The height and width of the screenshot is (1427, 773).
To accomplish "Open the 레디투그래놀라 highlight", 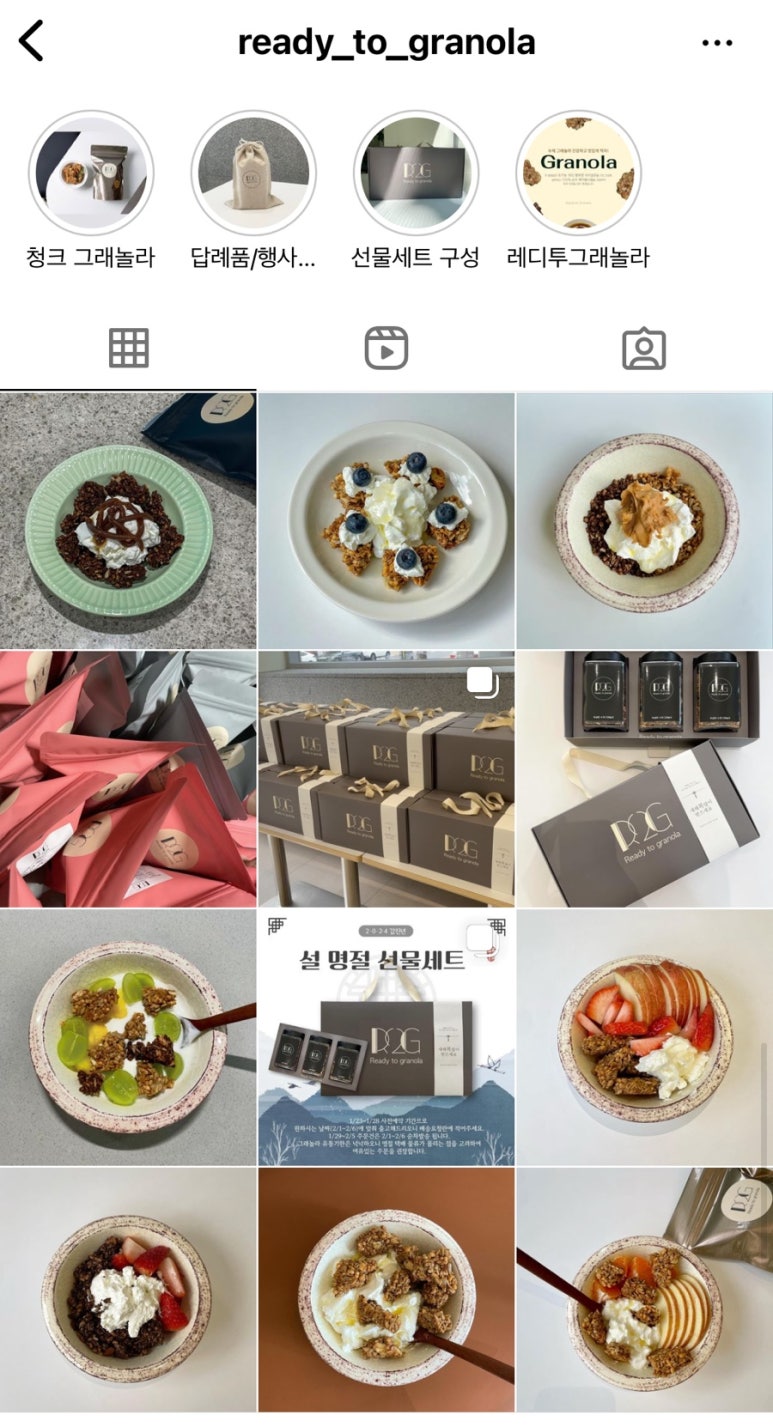I will click(578, 173).
